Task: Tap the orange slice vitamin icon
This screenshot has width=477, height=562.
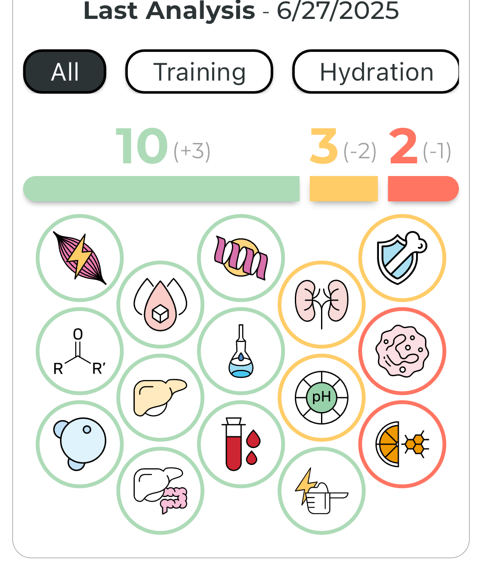Action: pos(402,444)
